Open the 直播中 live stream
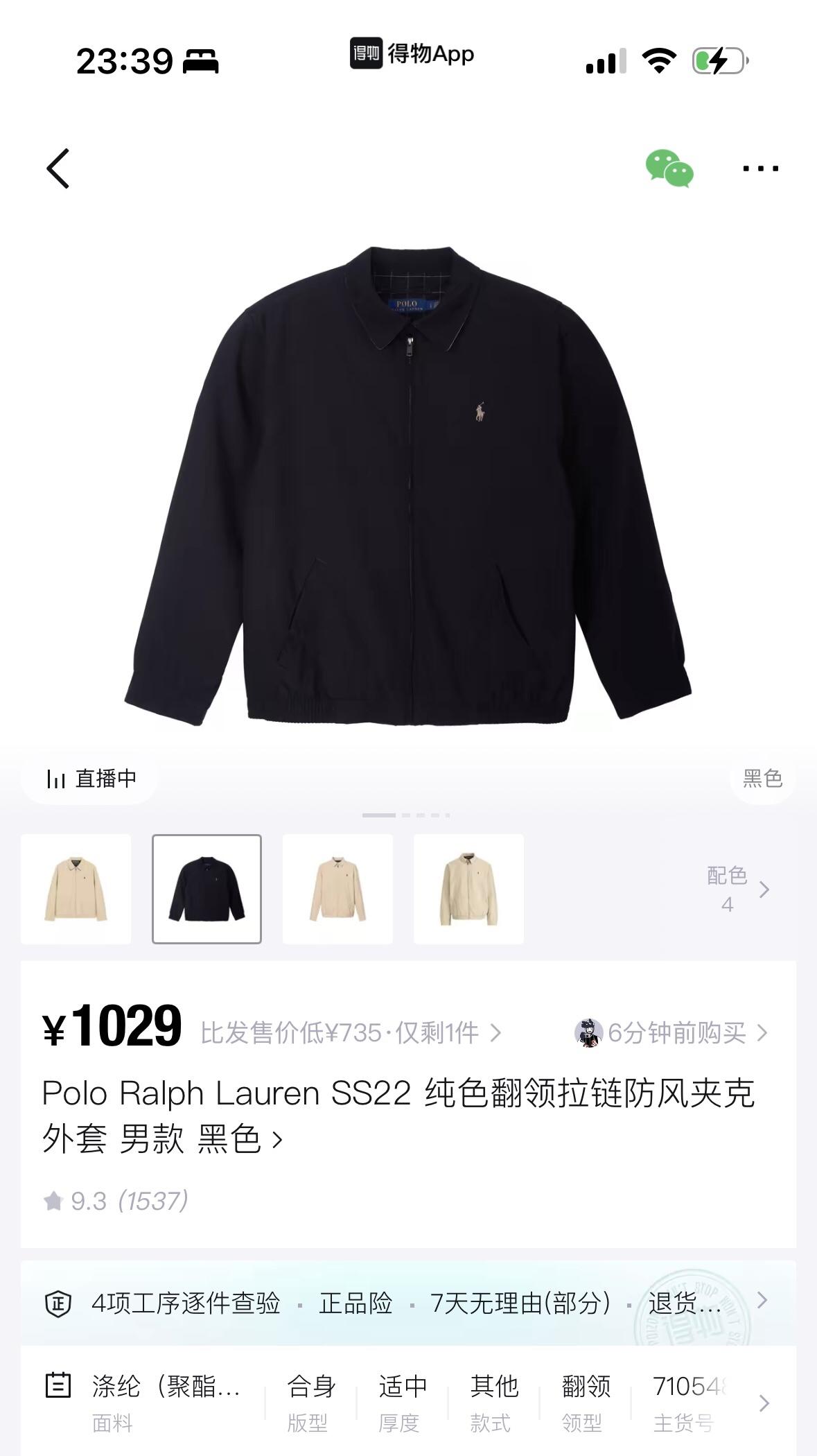The width and height of the screenshot is (817, 1456). (x=90, y=779)
